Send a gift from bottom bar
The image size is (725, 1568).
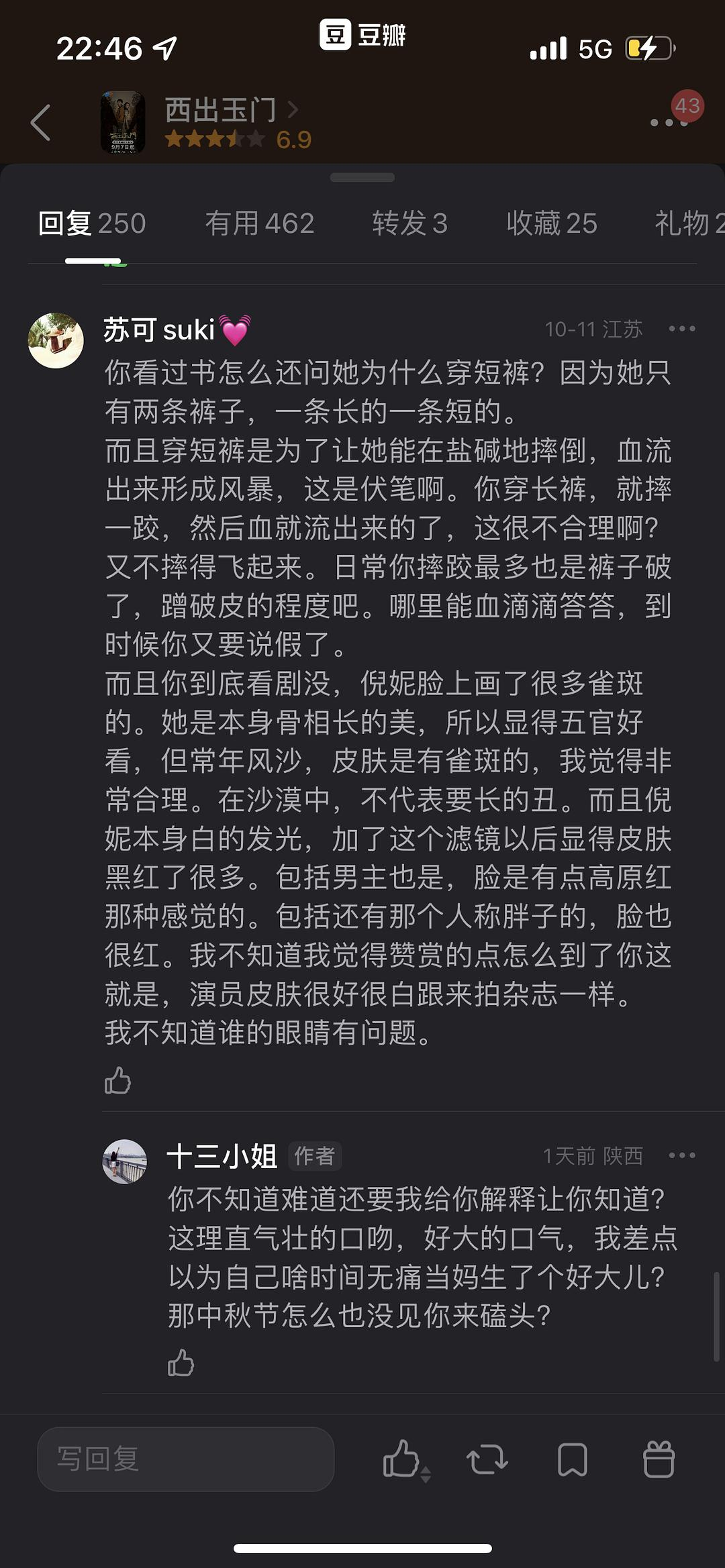pos(659,1459)
